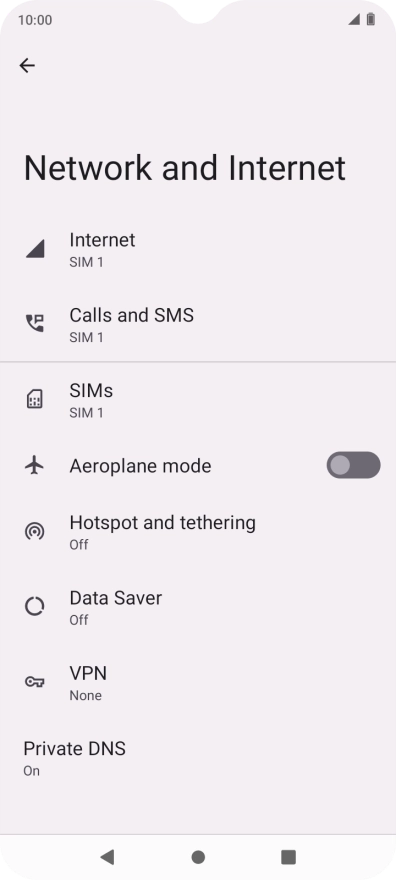396x880 pixels.
Task: Go back using the top arrow
Action: 27,66
